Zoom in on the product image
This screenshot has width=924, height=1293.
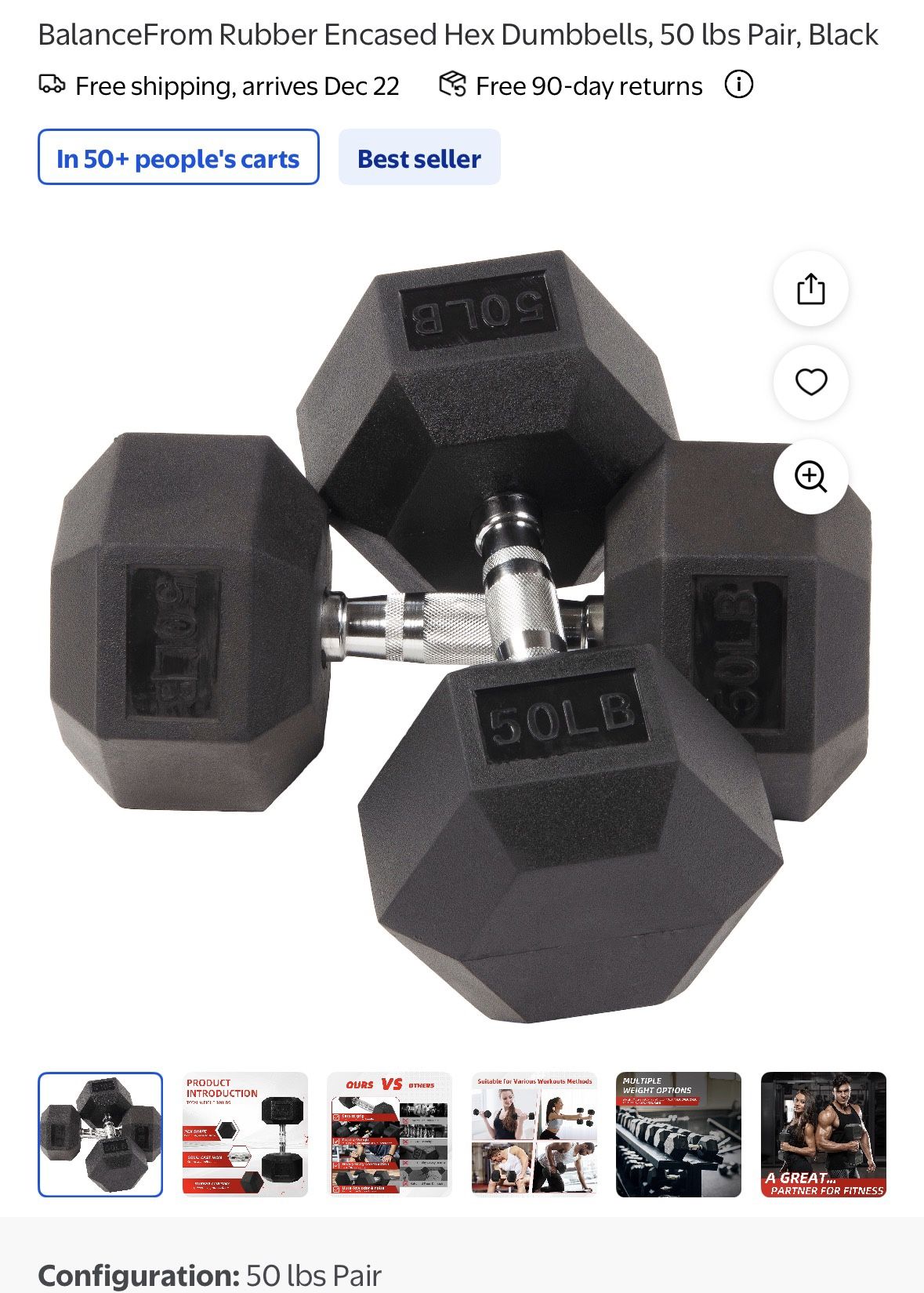click(810, 477)
